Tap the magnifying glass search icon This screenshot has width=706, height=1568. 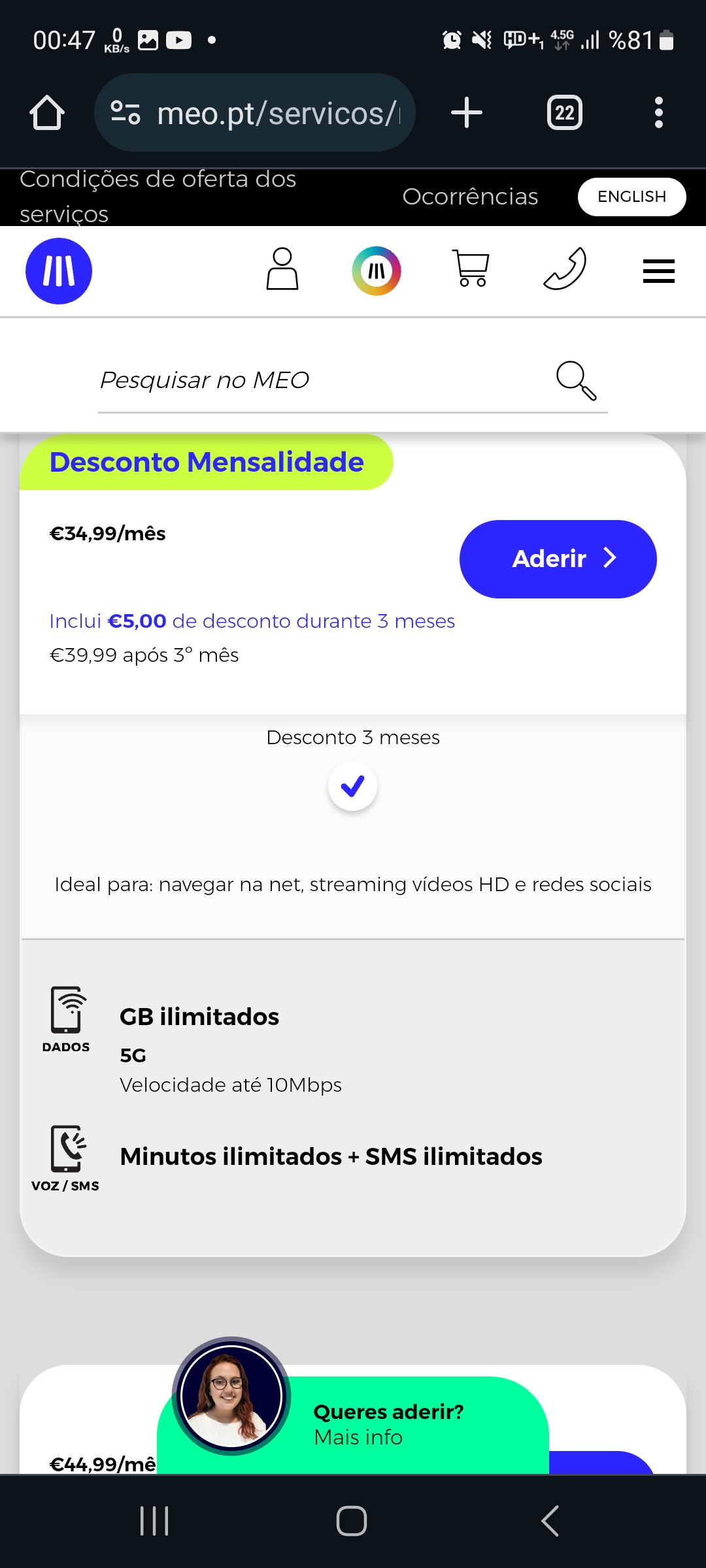[x=576, y=380]
